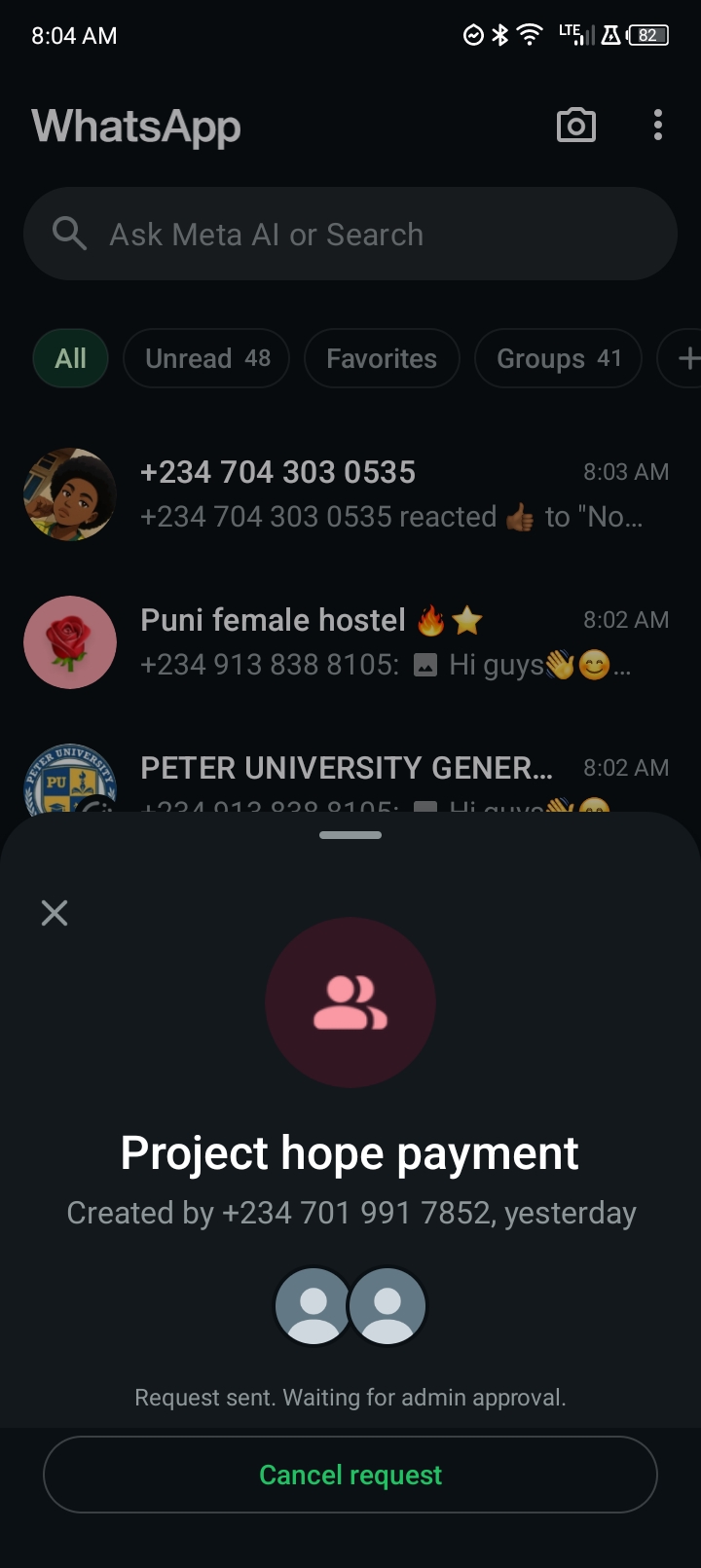This screenshot has height=1568, width=701.
Task: Open the camera icon
Action: click(x=575, y=126)
